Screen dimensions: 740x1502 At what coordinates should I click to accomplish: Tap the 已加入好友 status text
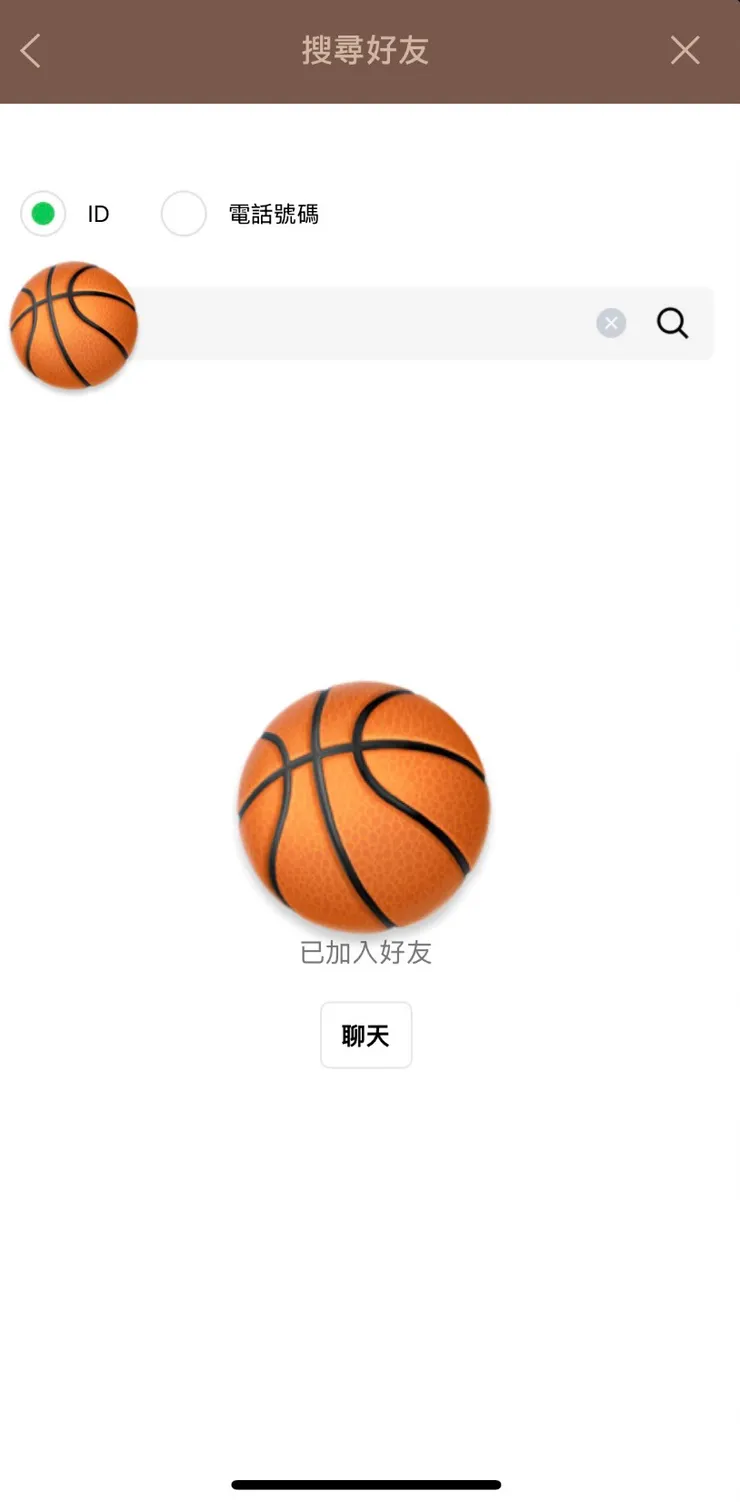tap(366, 953)
